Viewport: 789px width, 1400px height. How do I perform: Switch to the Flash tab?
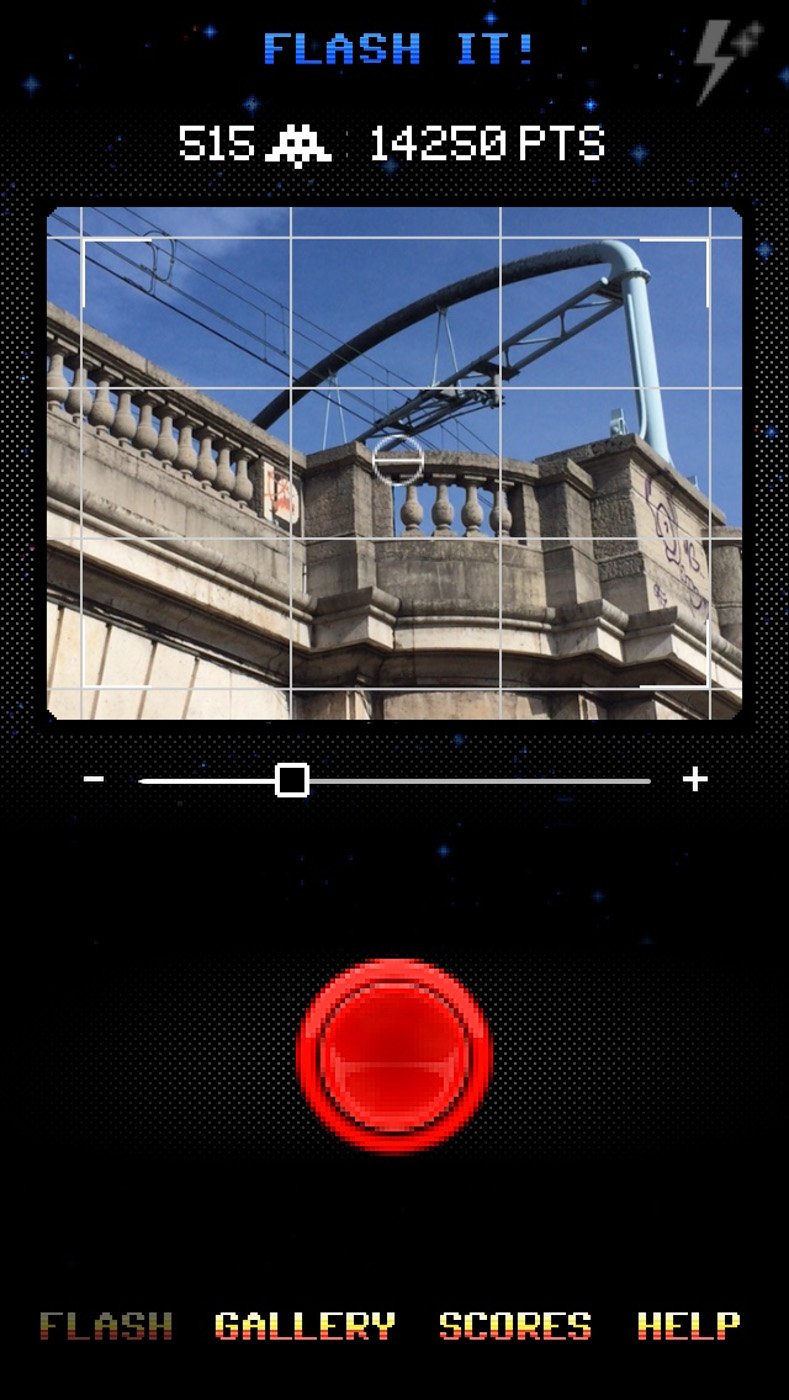click(106, 1326)
